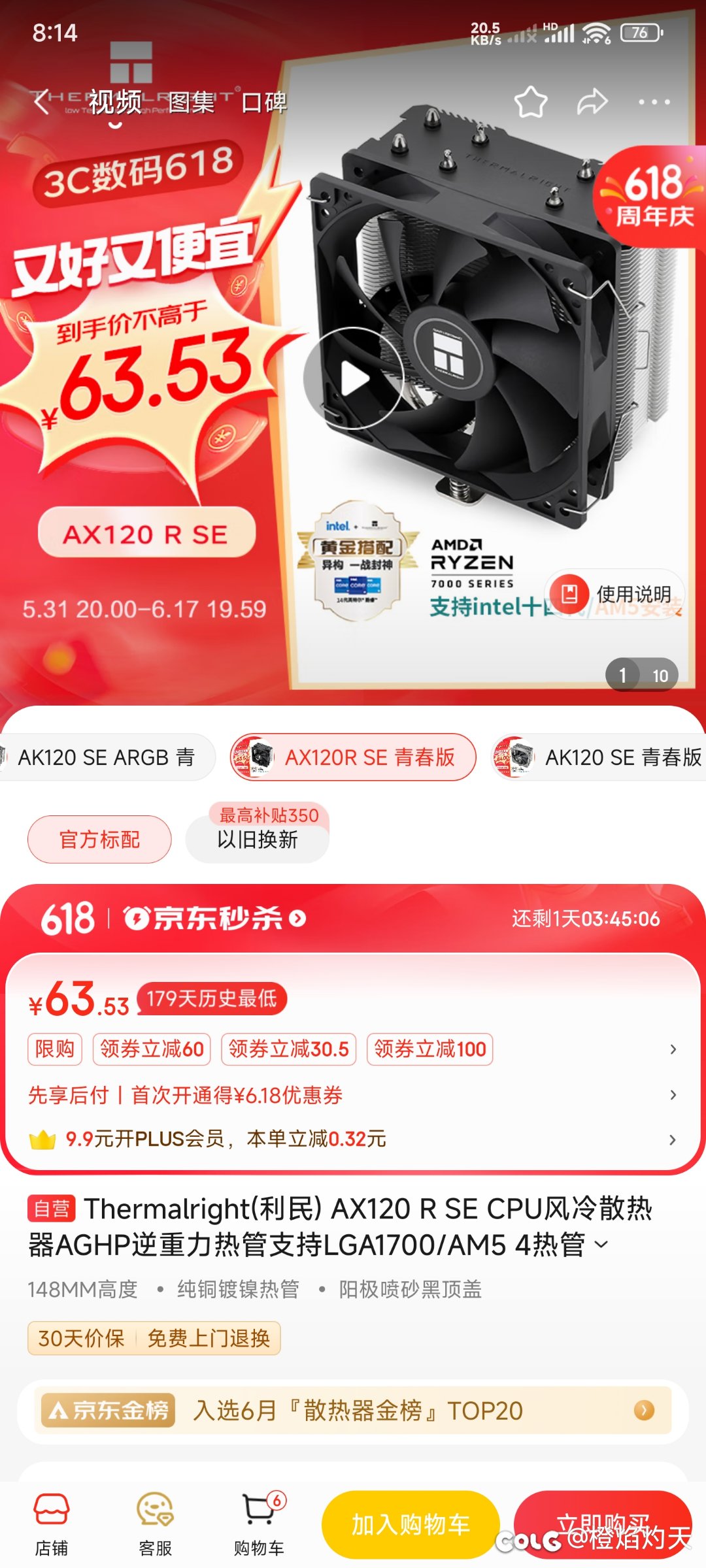Open the 使用说明 guide

615,594
